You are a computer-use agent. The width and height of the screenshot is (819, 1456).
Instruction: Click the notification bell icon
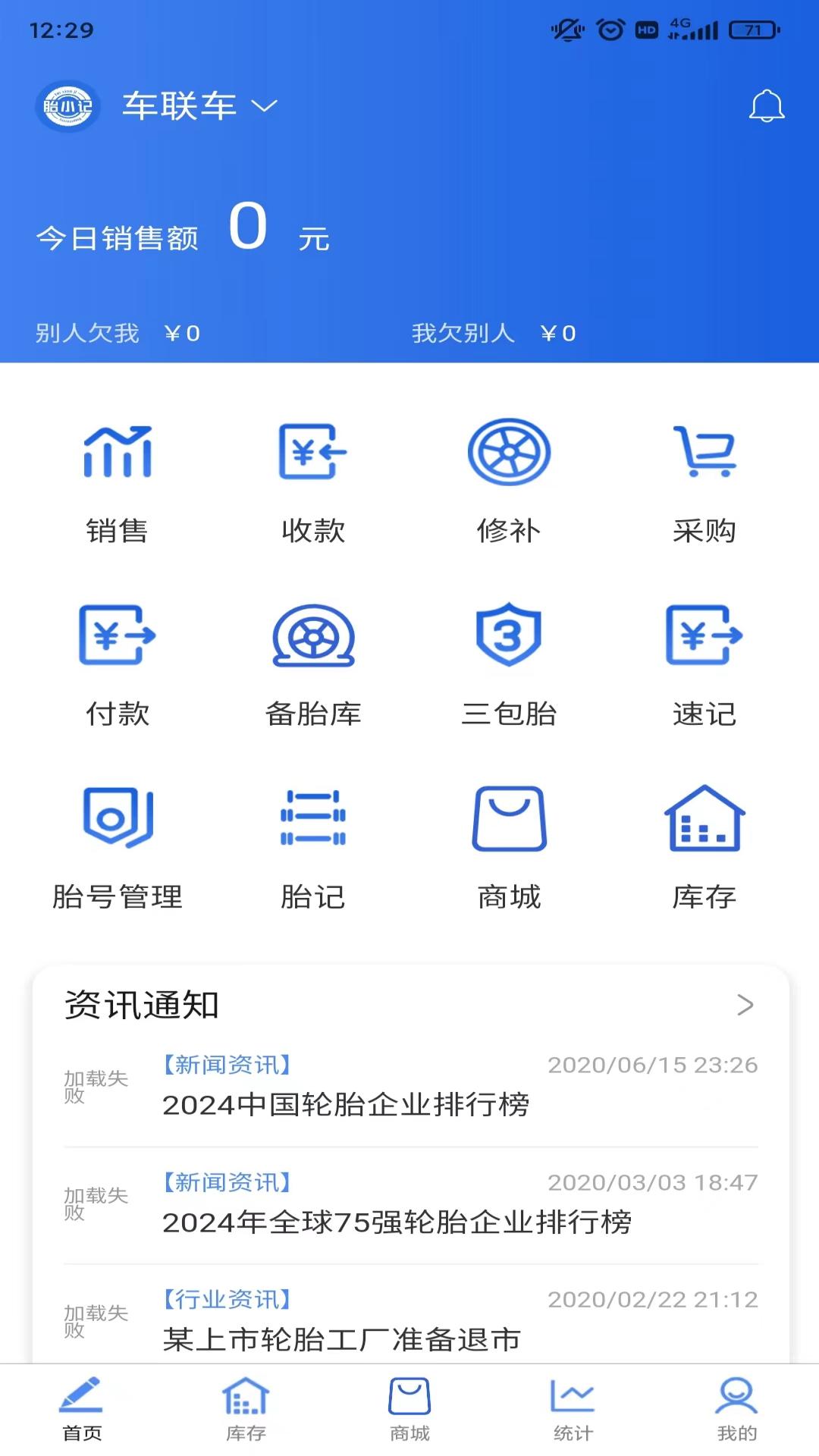pos(767,106)
